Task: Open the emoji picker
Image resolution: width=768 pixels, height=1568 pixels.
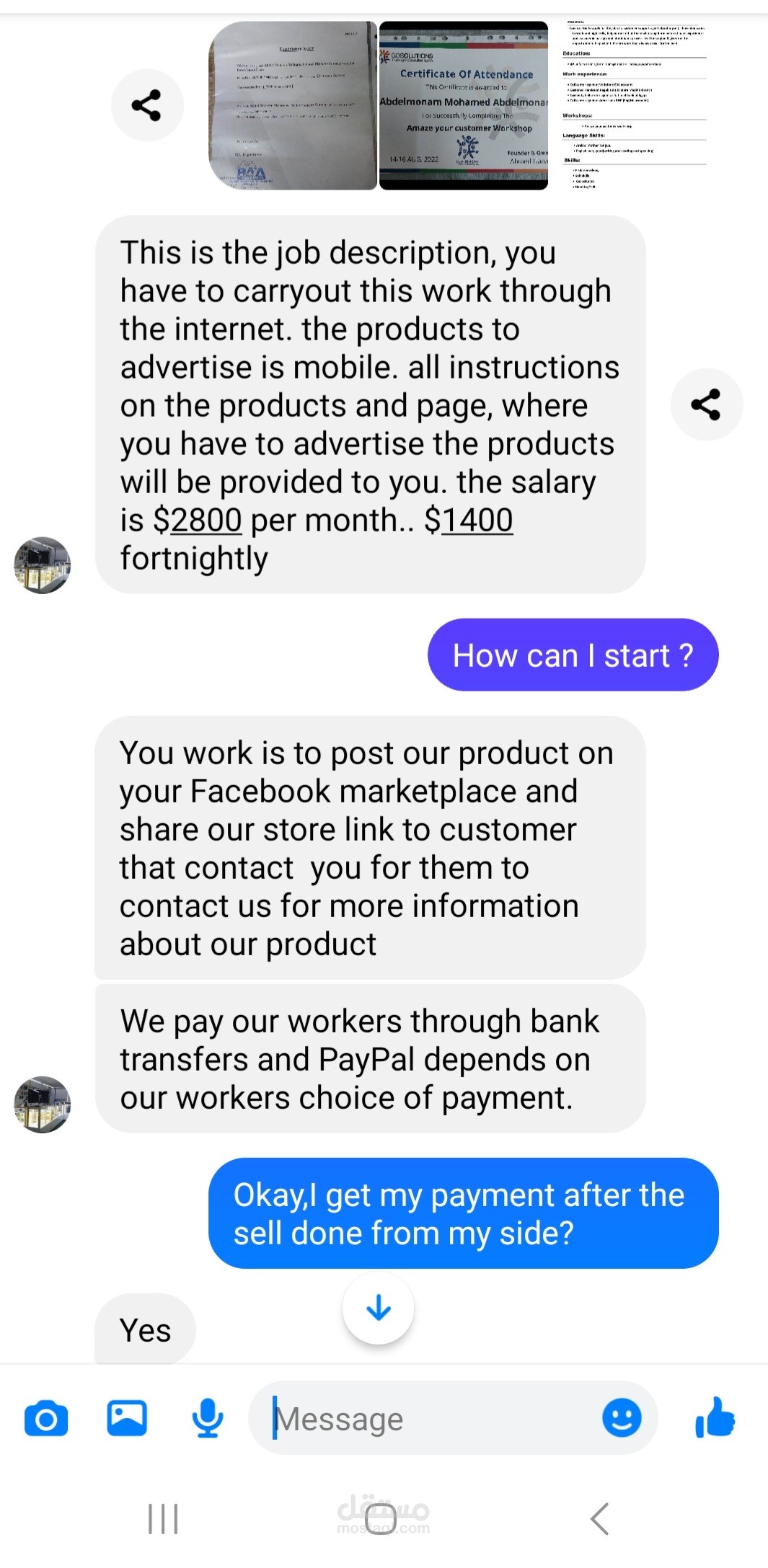Action: click(622, 1418)
